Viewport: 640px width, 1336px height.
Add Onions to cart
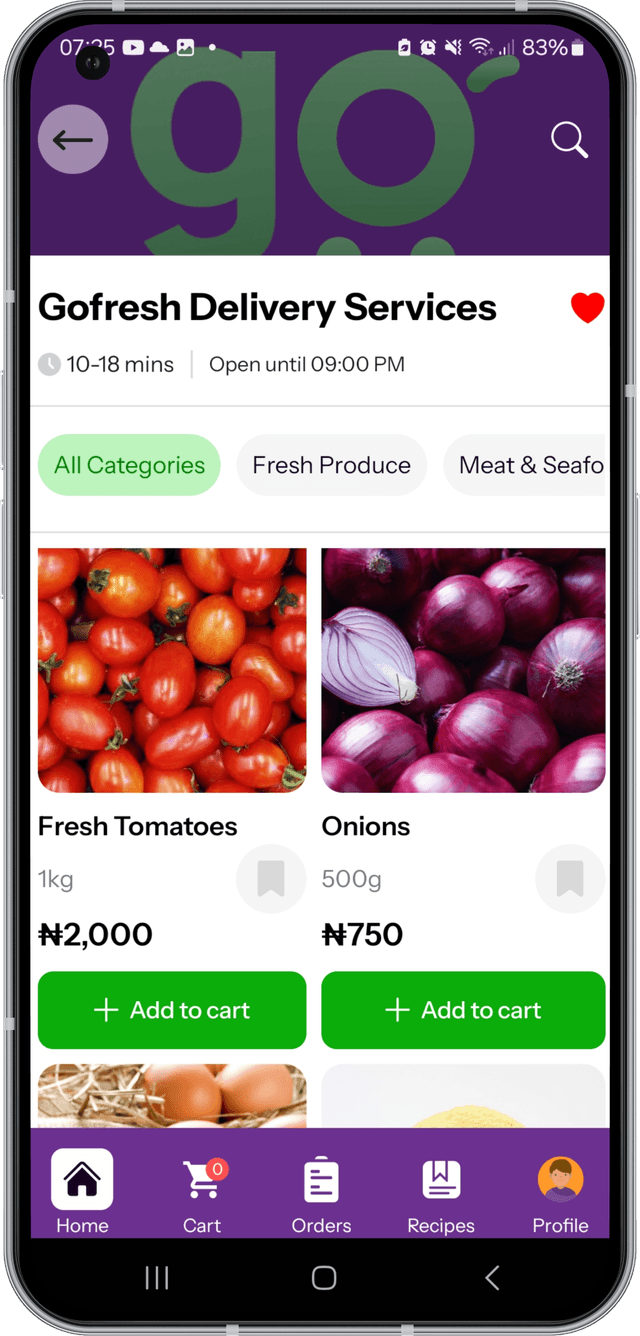click(x=463, y=1010)
